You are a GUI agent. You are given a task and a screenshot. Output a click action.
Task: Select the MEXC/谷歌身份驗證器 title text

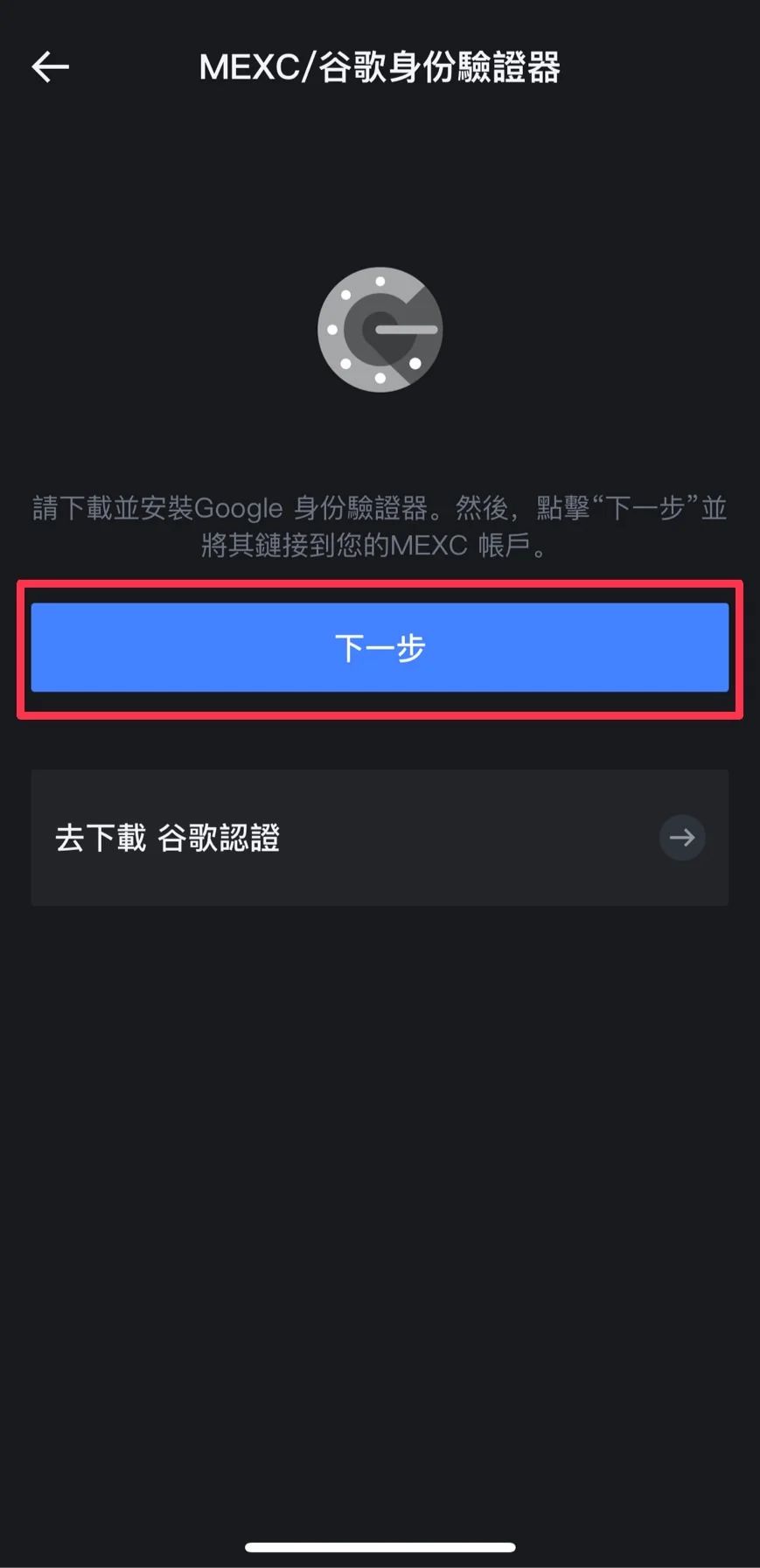click(380, 67)
